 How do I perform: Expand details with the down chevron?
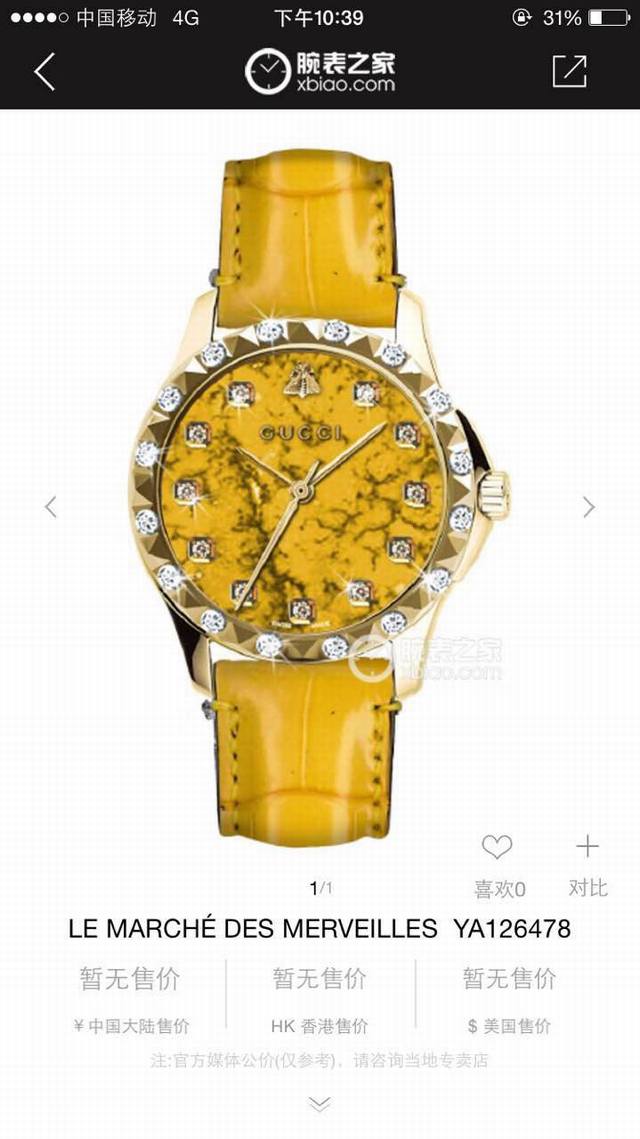(x=319, y=1103)
